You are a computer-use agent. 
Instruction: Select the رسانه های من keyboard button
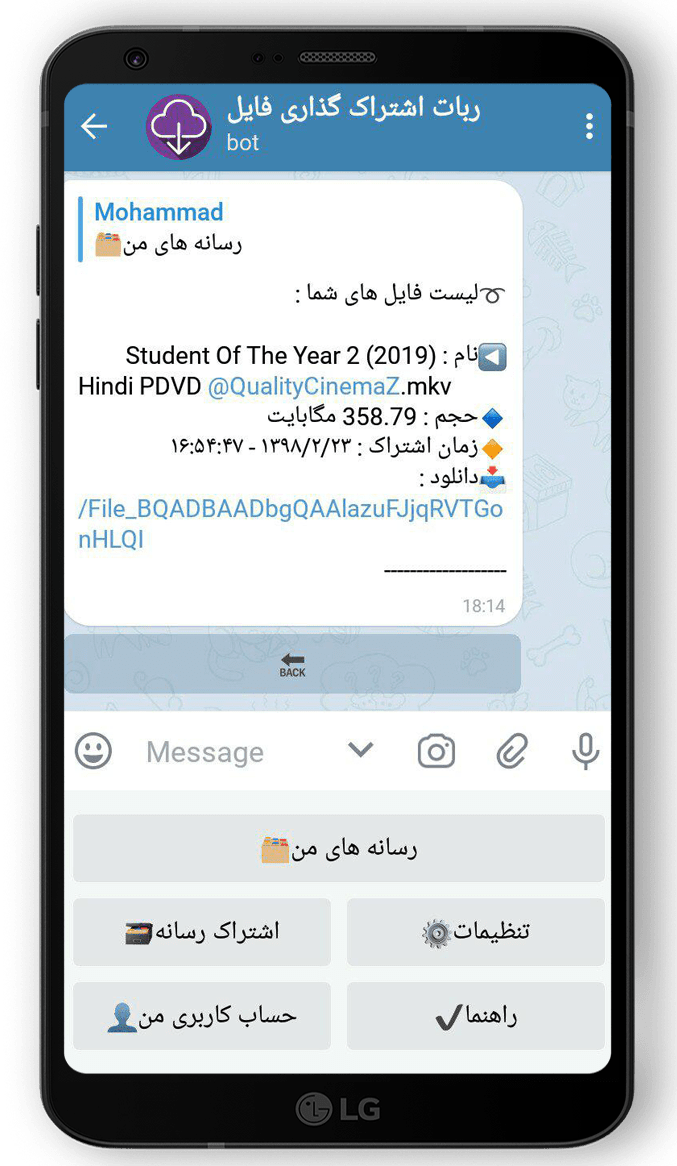click(x=338, y=848)
